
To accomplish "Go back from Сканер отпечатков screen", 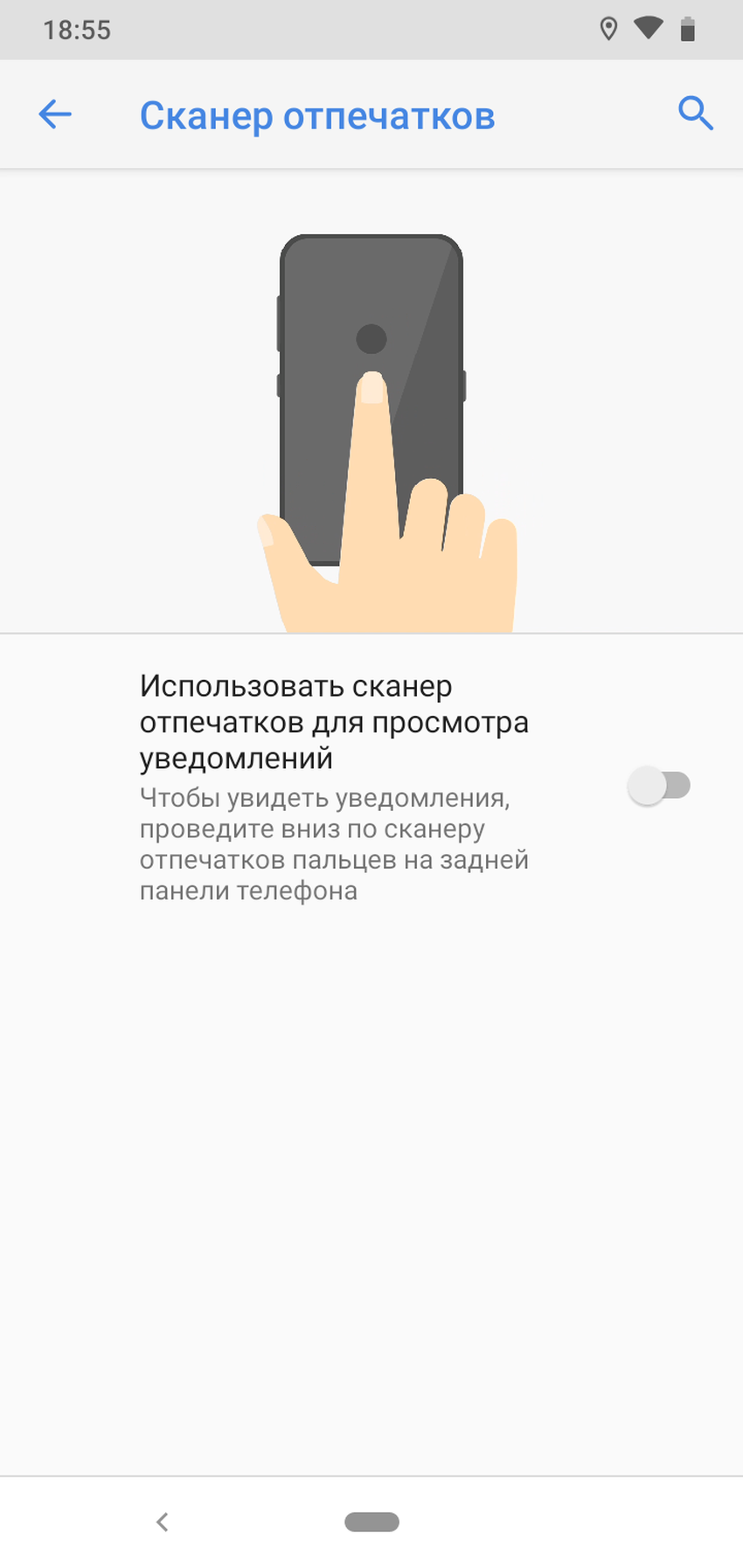I will (55, 114).
